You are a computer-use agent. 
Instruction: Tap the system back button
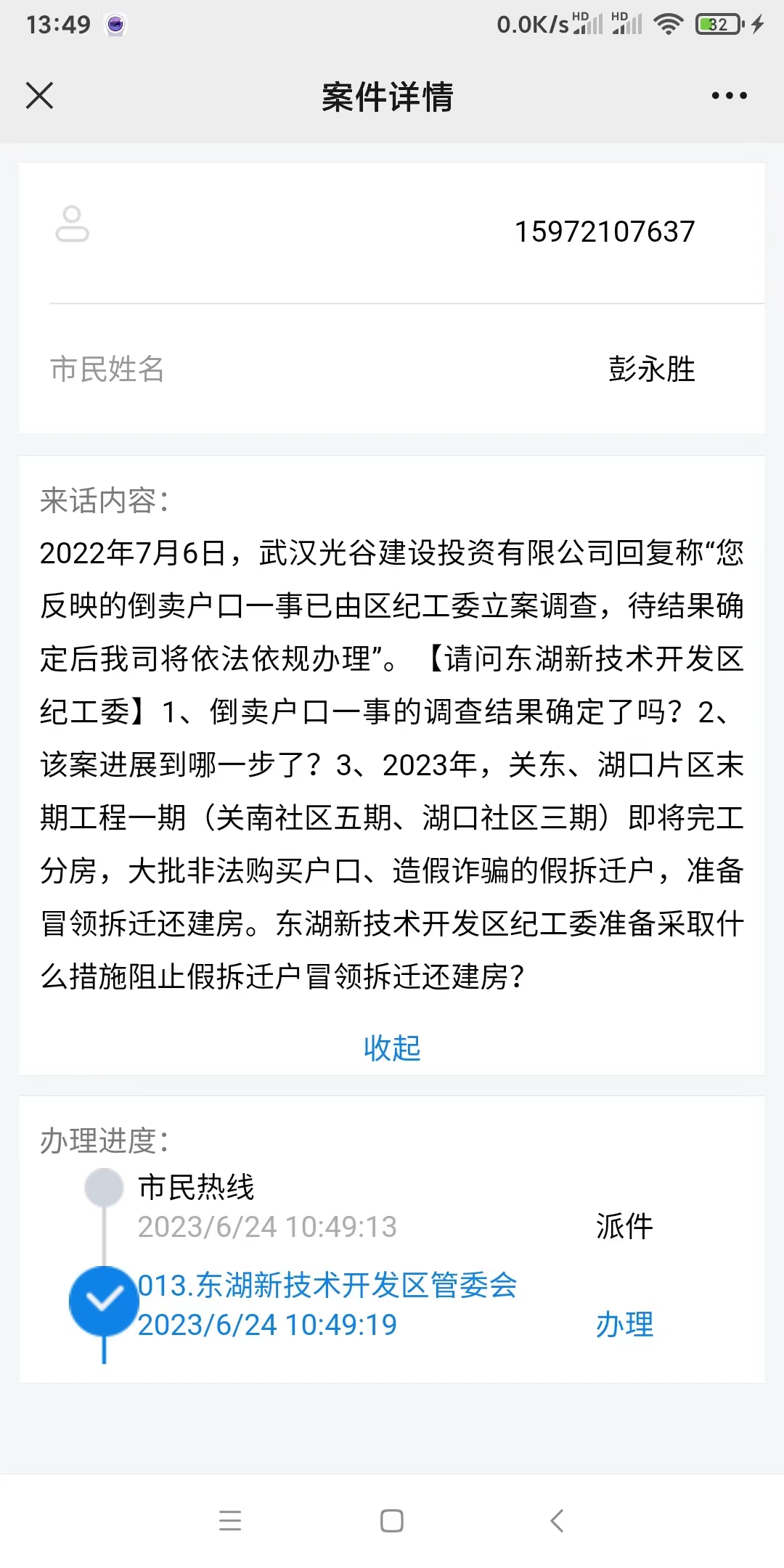click(x=557, y=1520)
